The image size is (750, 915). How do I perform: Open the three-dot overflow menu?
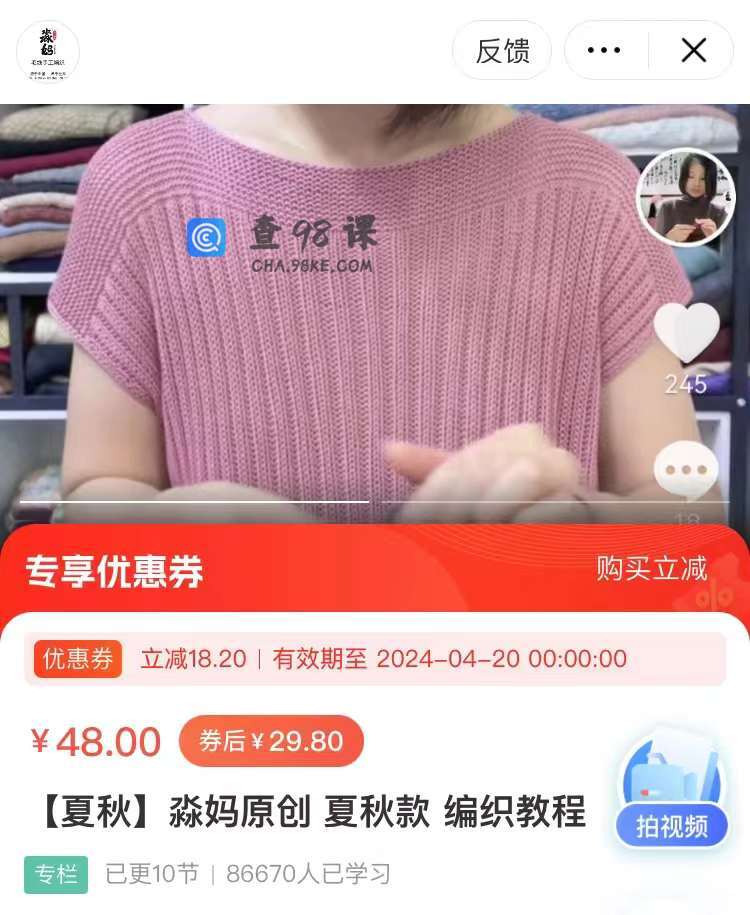[x=604, y=50]
